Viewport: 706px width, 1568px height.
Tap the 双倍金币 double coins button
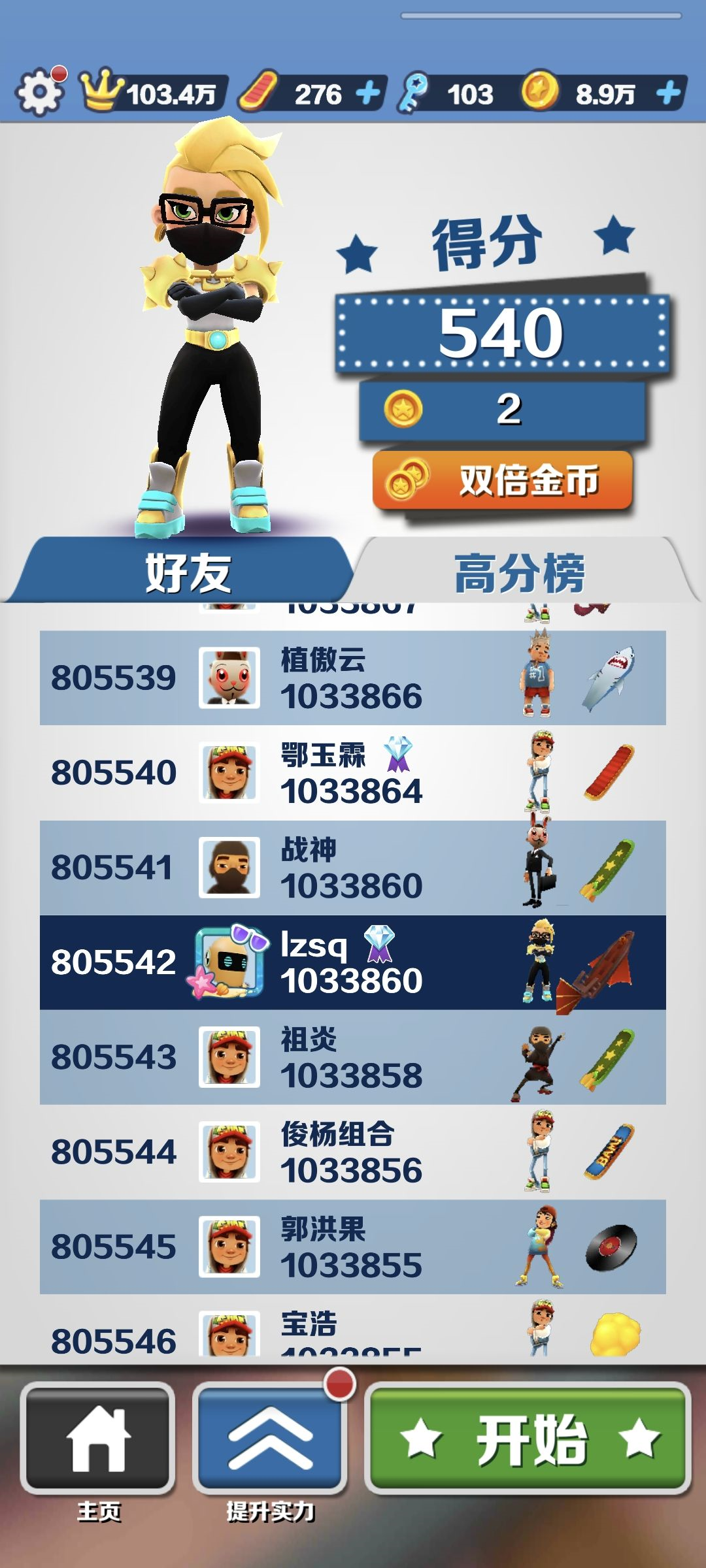(x=502, y=480)
